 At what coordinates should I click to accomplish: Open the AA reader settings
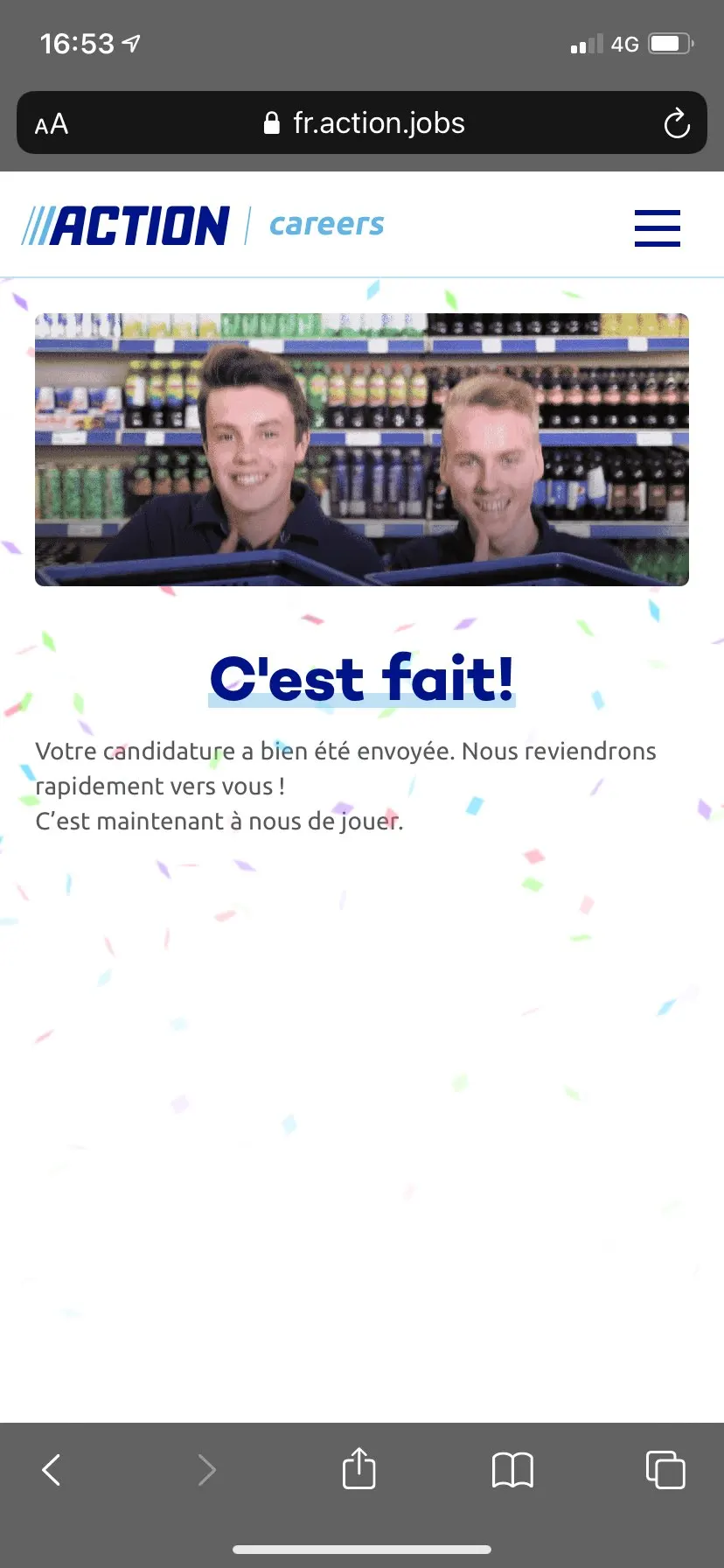(x=52, y=124)
